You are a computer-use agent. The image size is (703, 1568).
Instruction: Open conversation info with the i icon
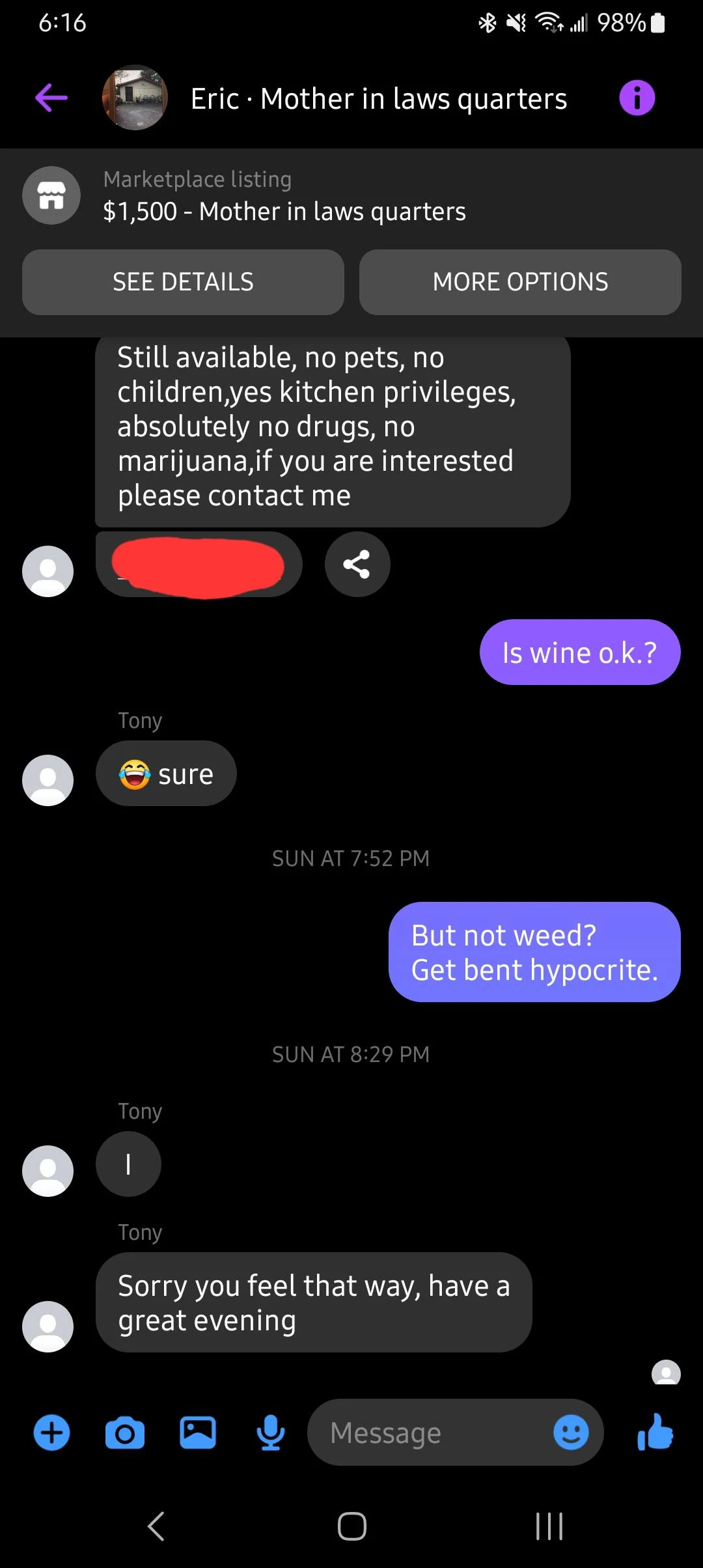click(637, 98)
